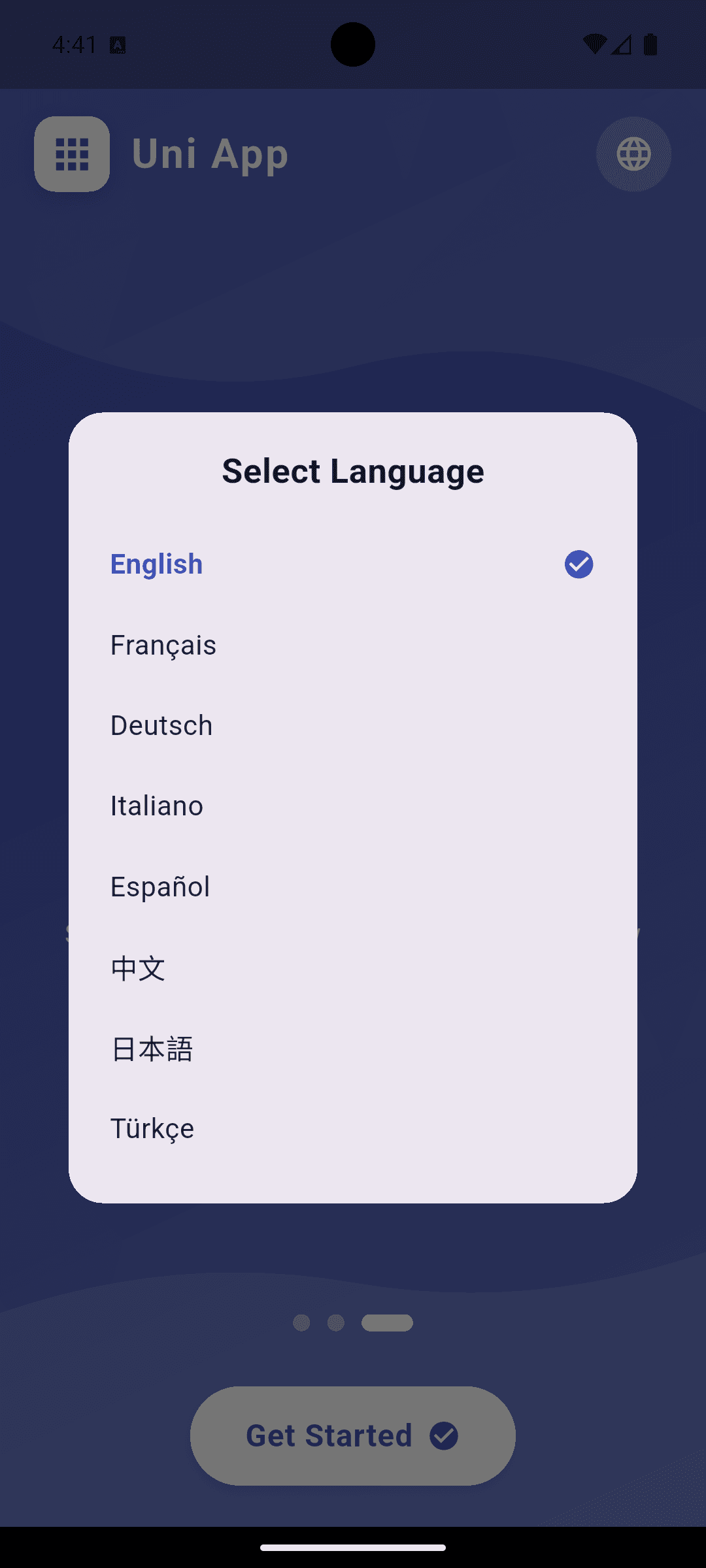Viewport: 706px width, 1568px height.
Task: Tap the cellular signal icon in the status bar
Action: 621,44
